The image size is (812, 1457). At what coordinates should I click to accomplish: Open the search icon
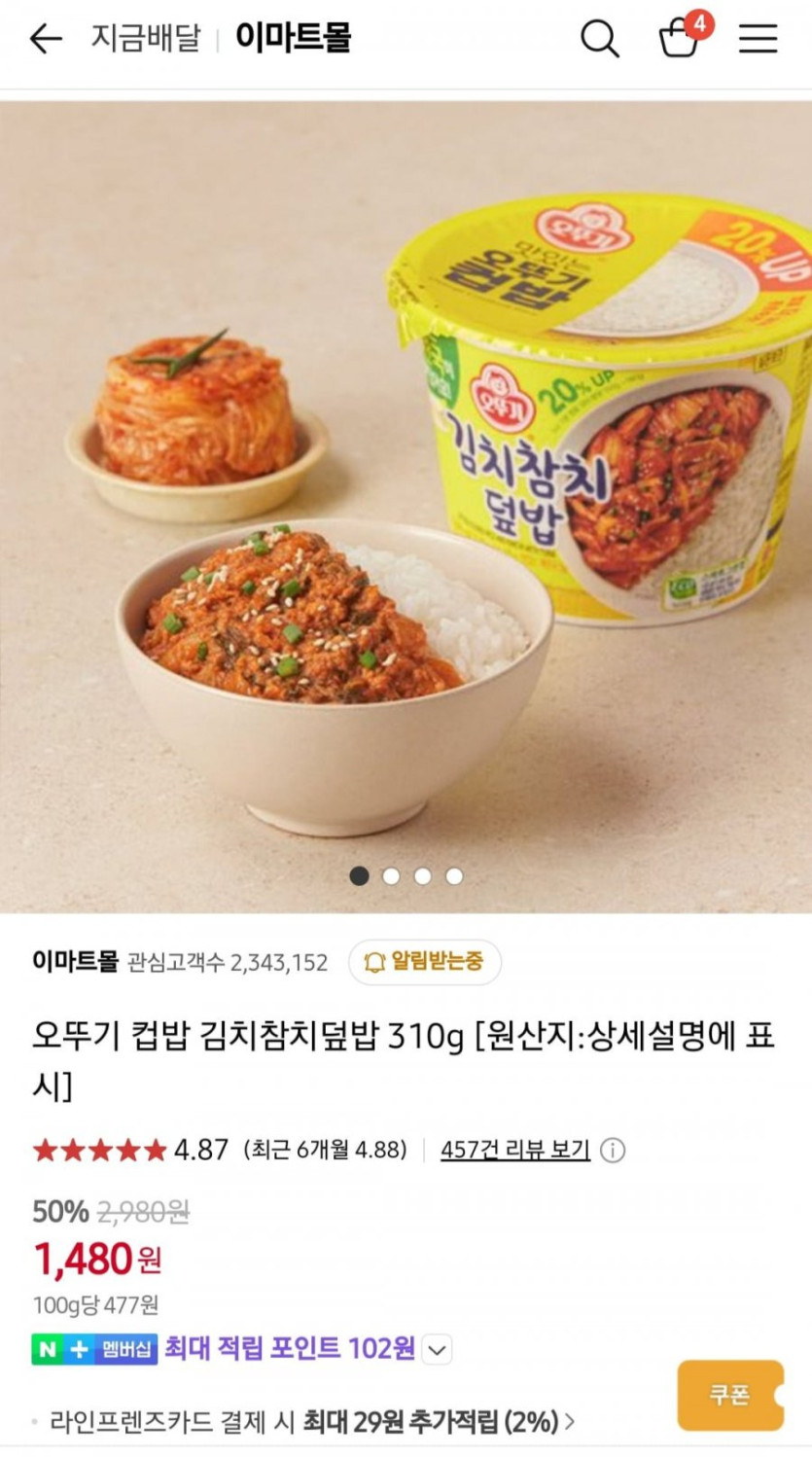[x=599, y=39]
